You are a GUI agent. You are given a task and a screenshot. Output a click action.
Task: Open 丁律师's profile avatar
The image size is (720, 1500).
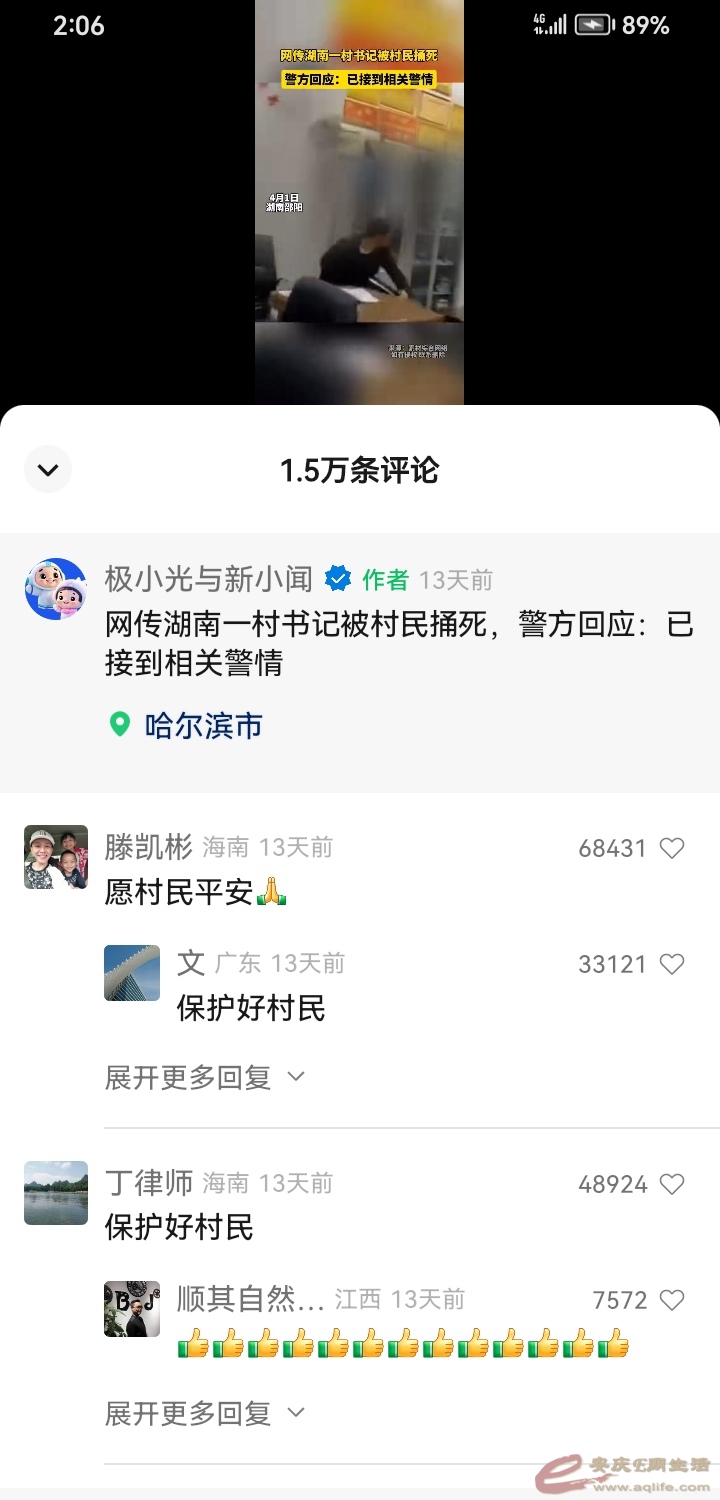click(56, 1193)
